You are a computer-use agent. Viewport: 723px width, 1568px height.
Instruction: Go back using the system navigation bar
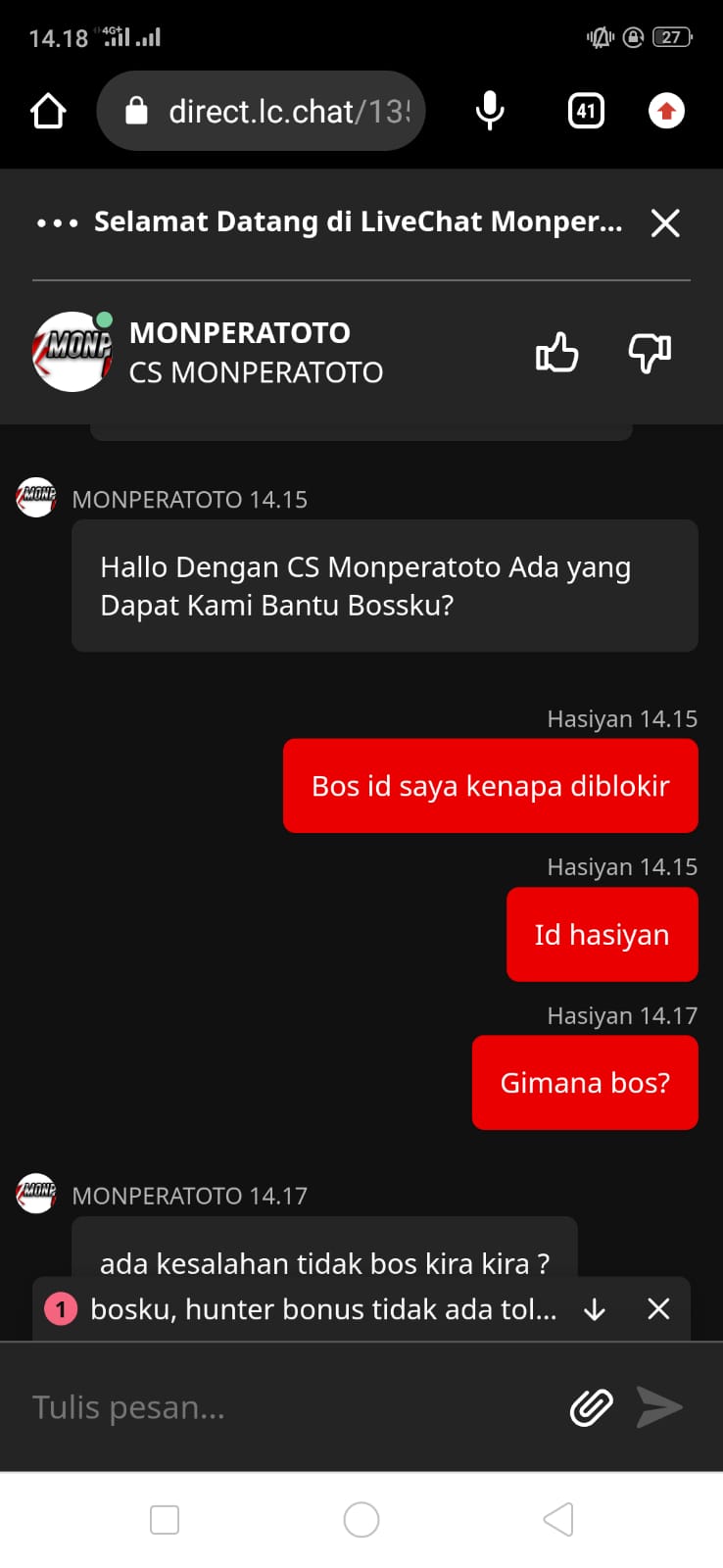coord(558,1520)
